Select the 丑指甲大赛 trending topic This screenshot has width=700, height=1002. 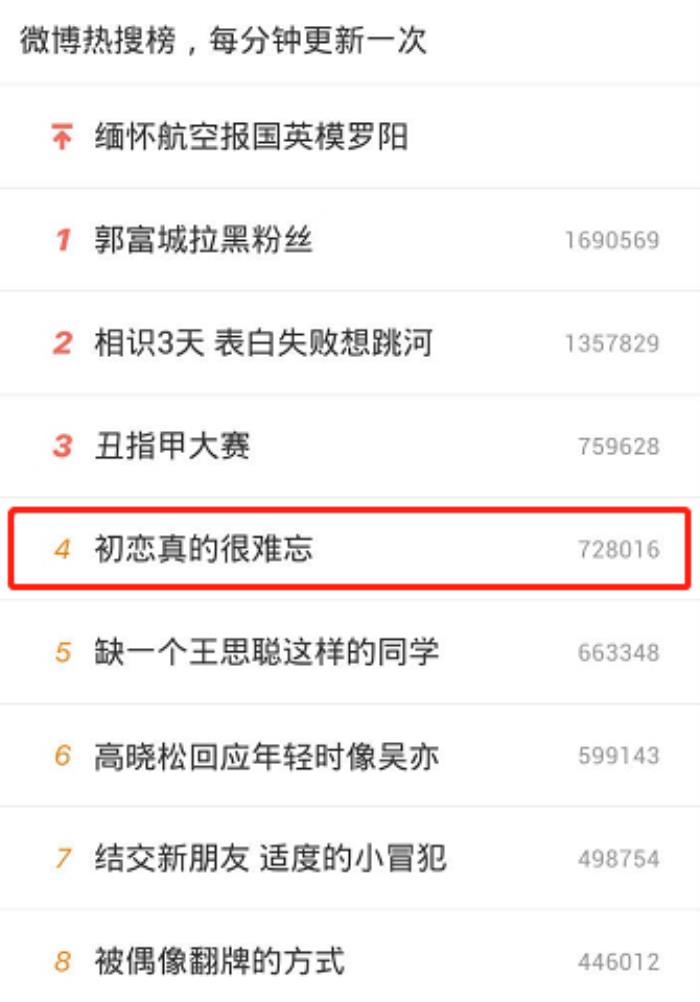point(172,446)
